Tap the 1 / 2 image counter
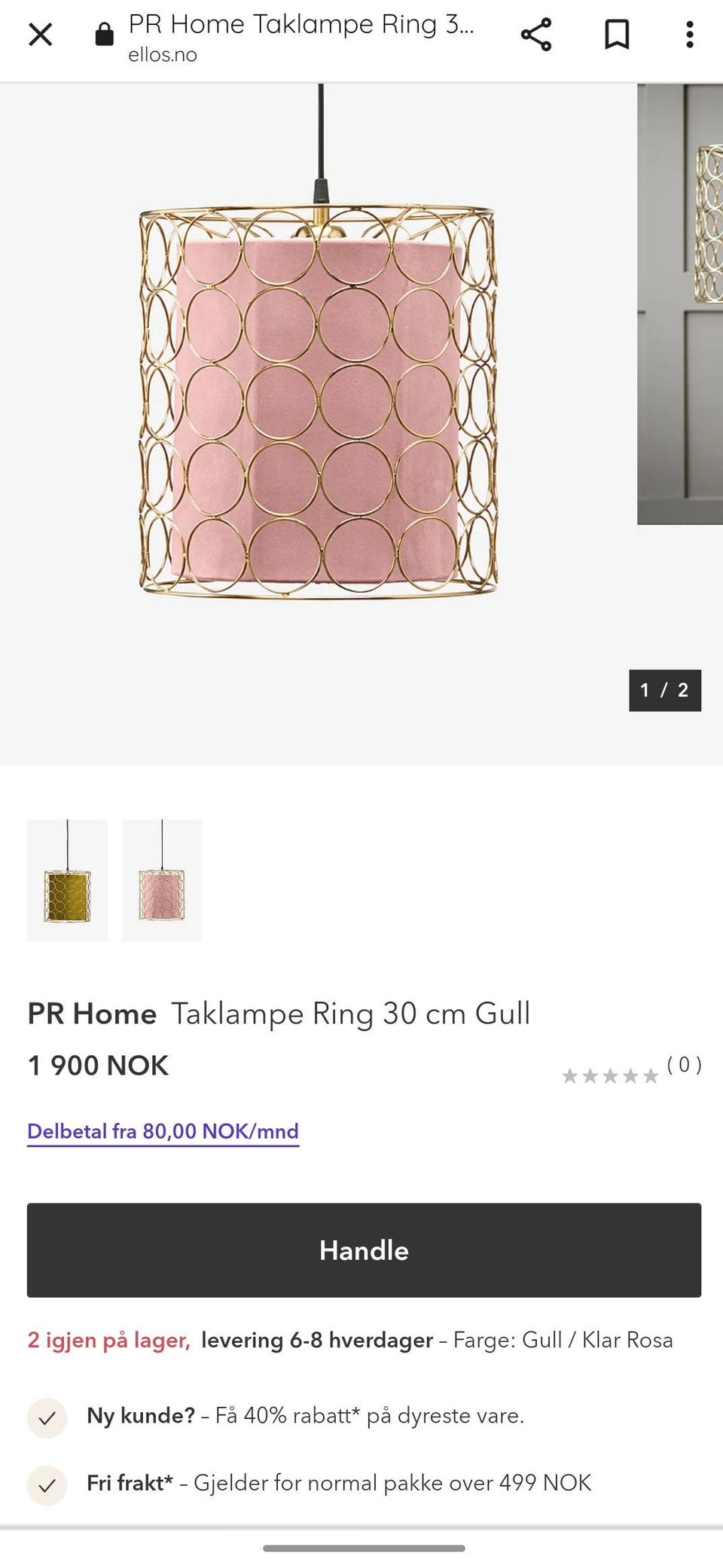Viewport: 723px width, 1568px height. click(664, 689)
